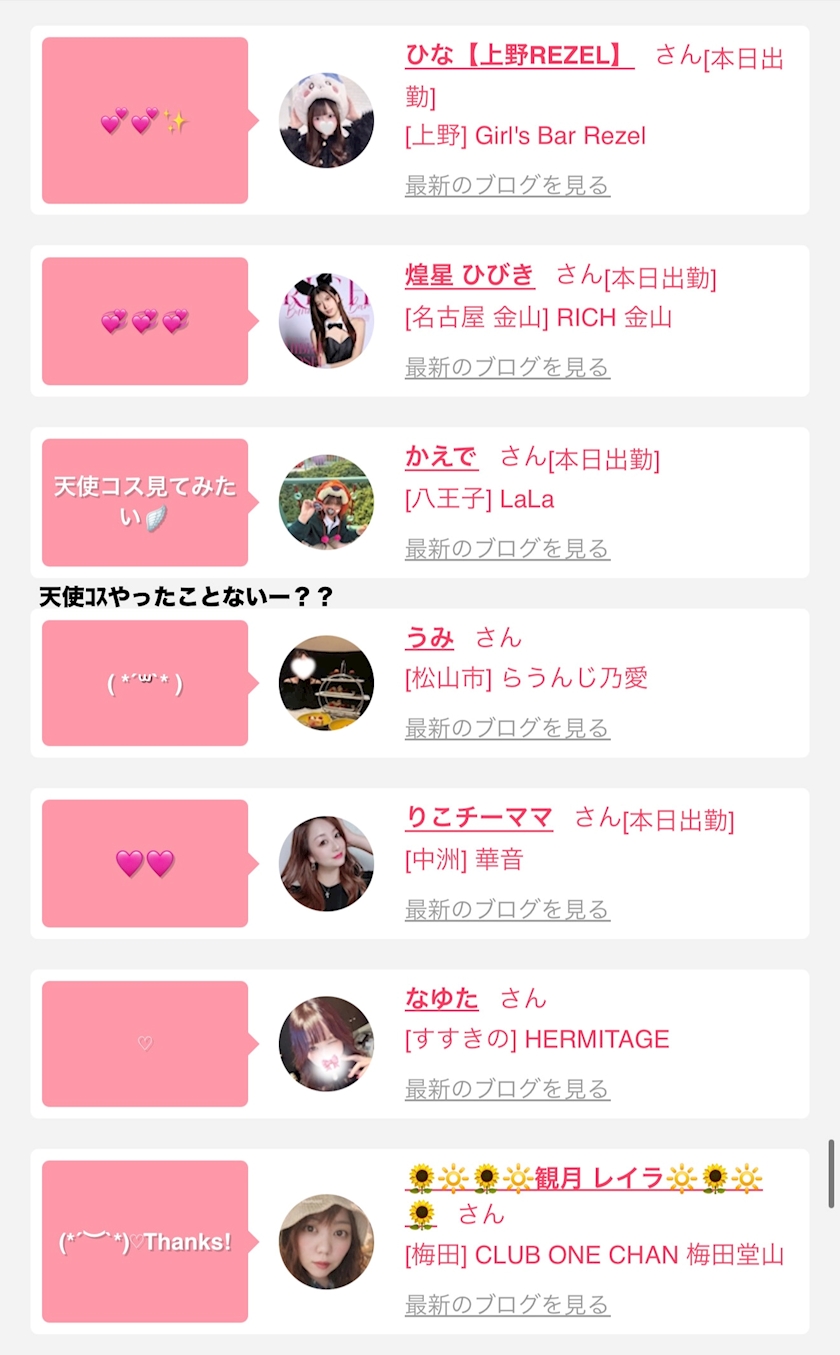The height and width of the screenshot is (1355, 840).
Task: View latest blog of かえで
Action: [507, 549]
